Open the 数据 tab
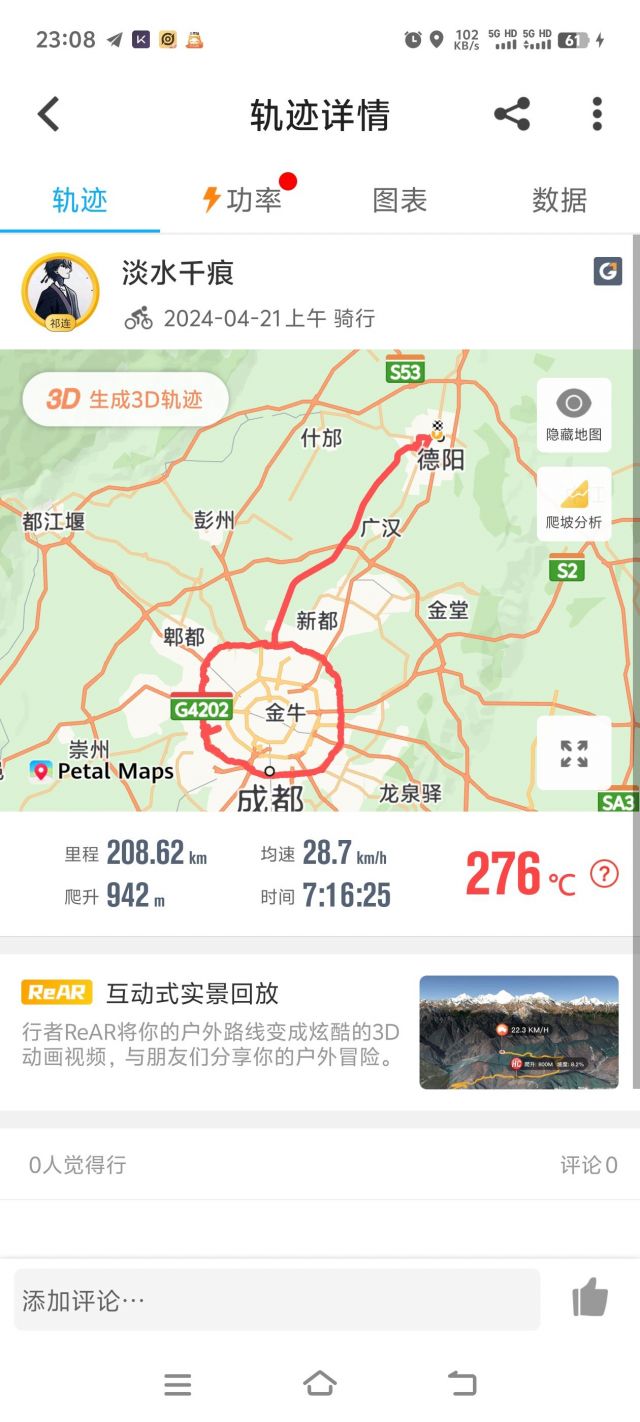Viewport: 640px width, 1422px height. (559, 200)
